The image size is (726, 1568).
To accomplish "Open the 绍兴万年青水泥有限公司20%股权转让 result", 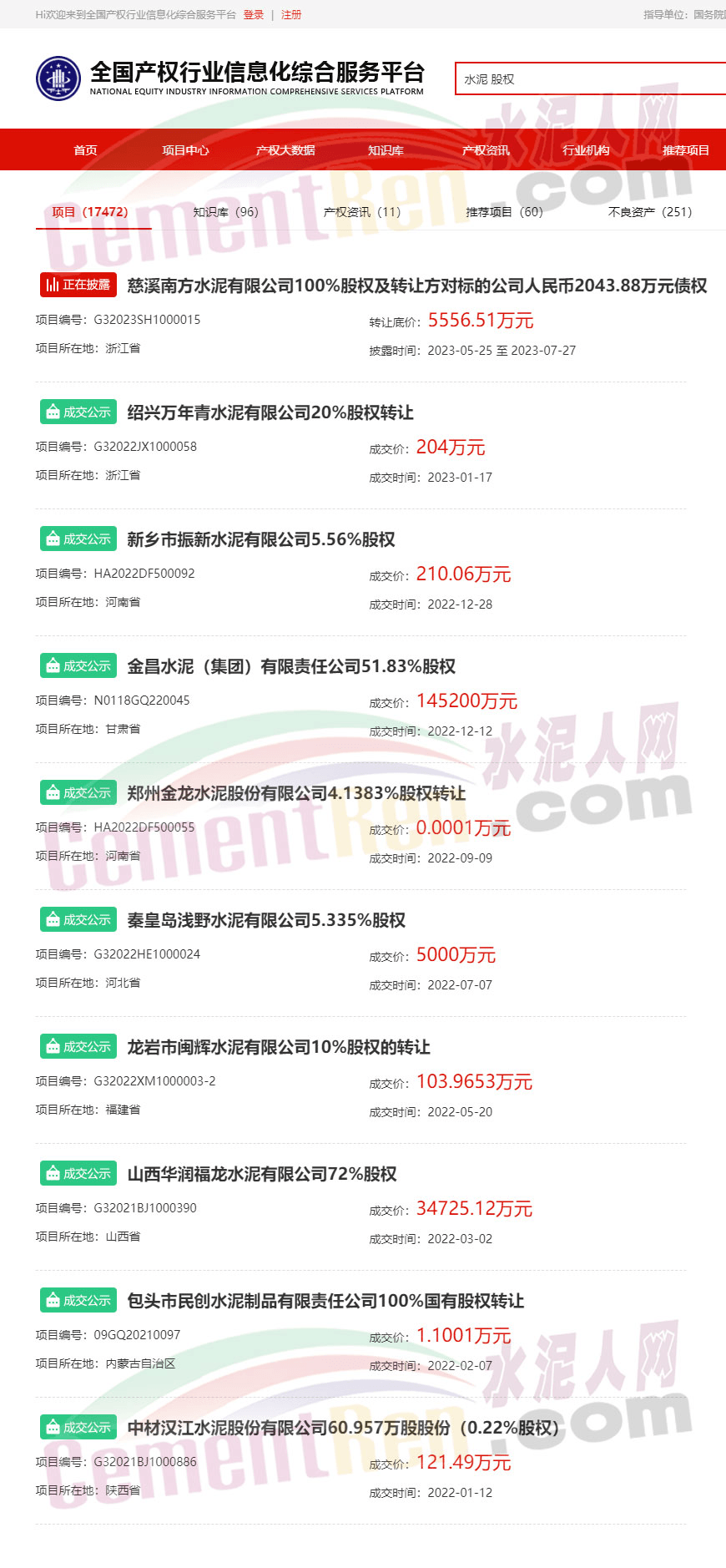I will tap(270, 412).
